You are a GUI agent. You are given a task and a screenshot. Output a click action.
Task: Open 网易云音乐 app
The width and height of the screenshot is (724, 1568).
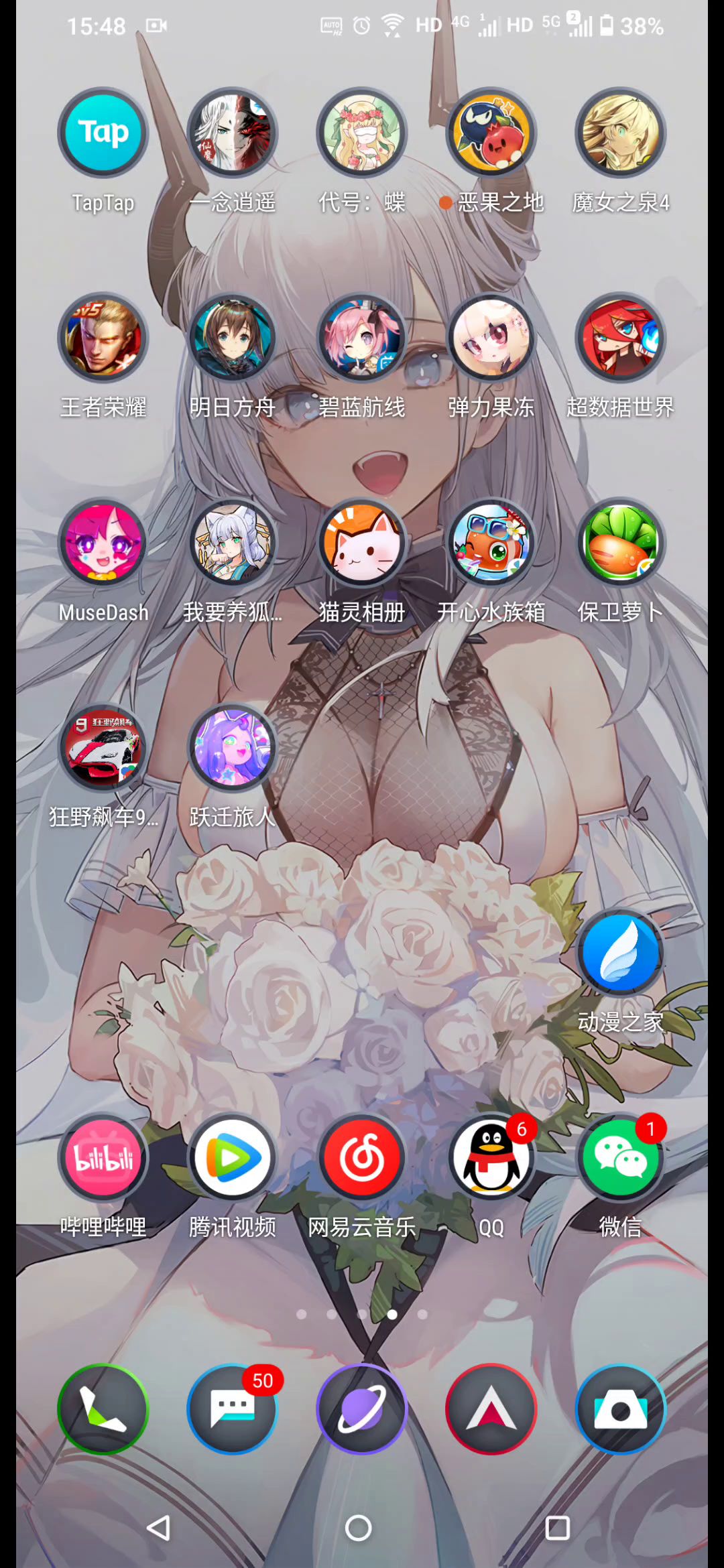pyautogui.click(x=361, y=1157)
